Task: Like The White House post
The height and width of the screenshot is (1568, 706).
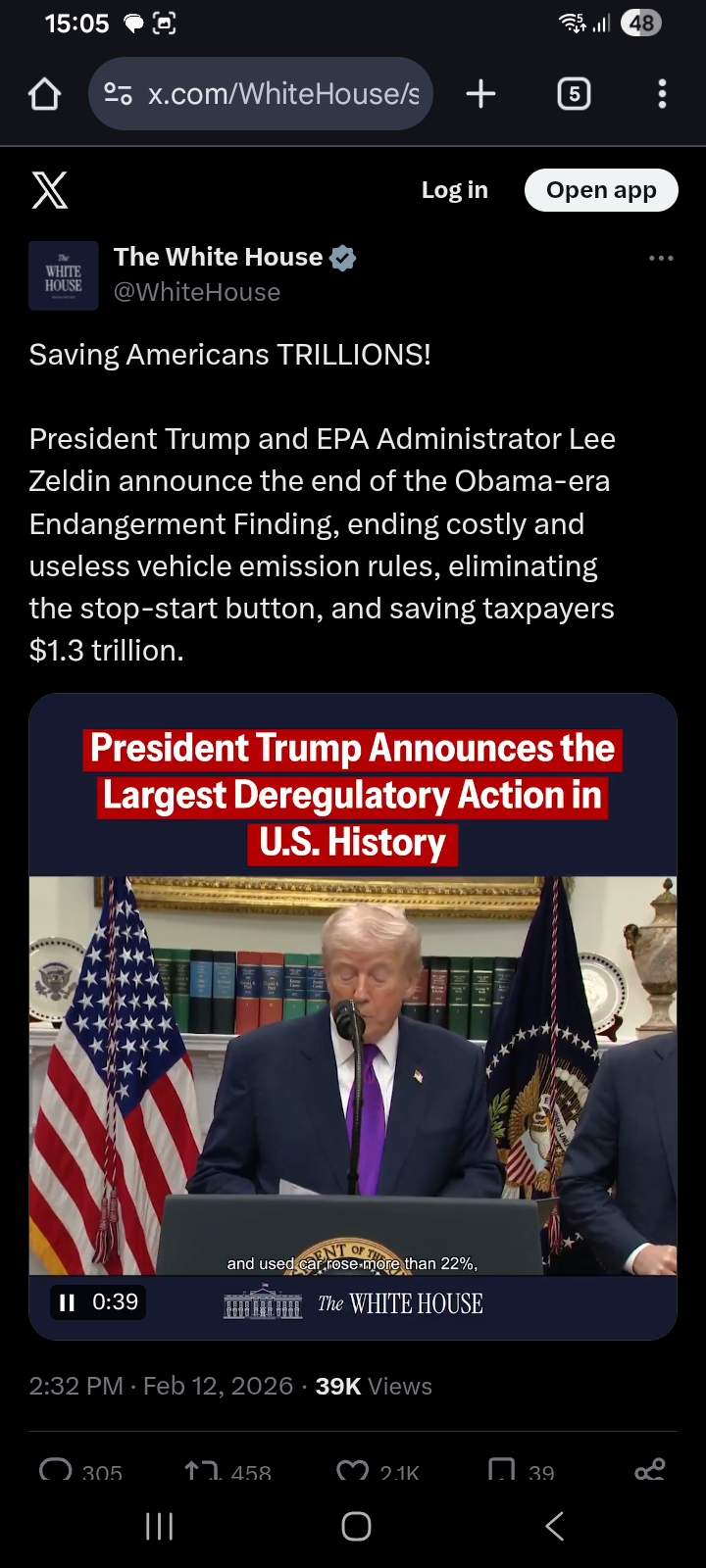Action: pos(352,1470)
